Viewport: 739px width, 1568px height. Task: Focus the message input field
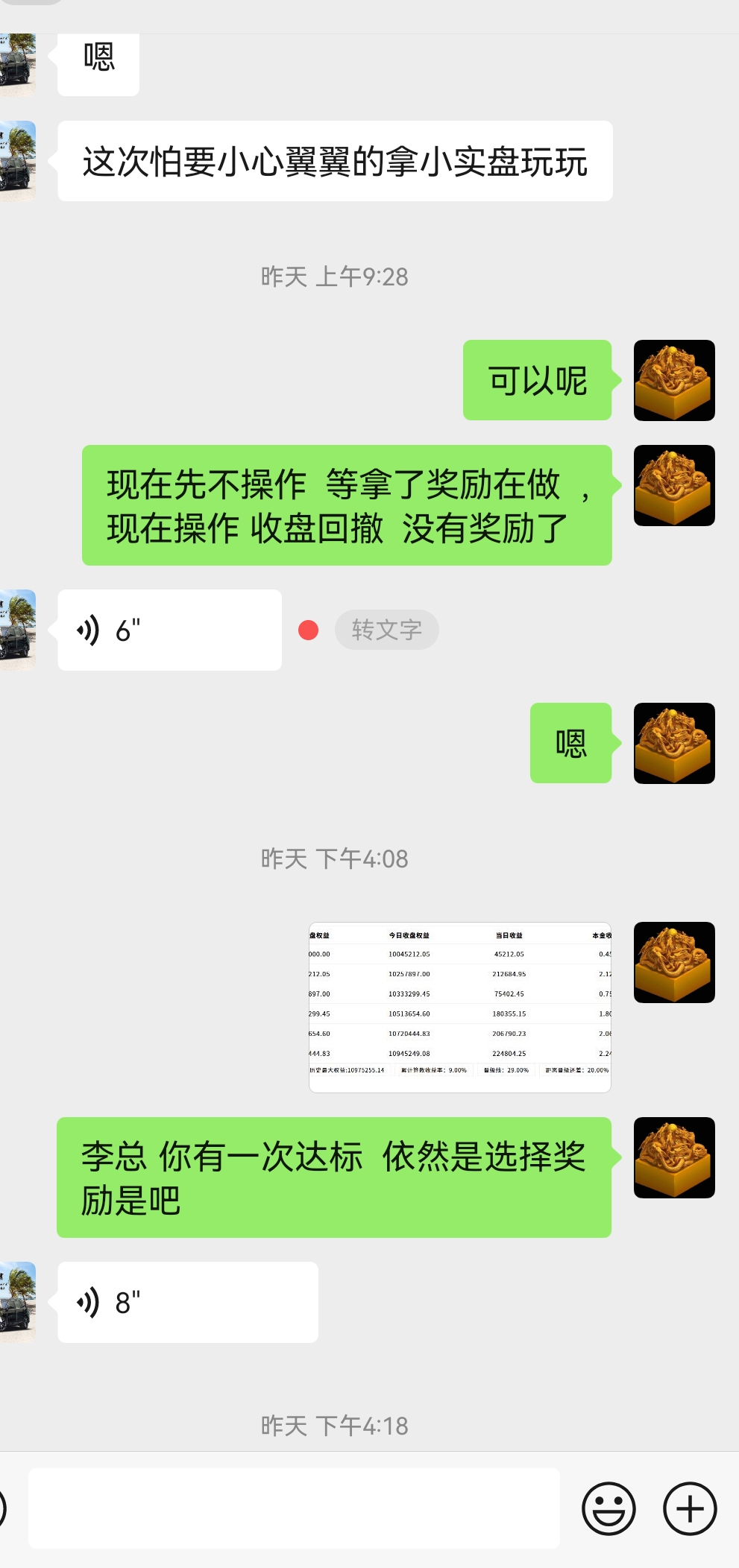pos(294,1508)
